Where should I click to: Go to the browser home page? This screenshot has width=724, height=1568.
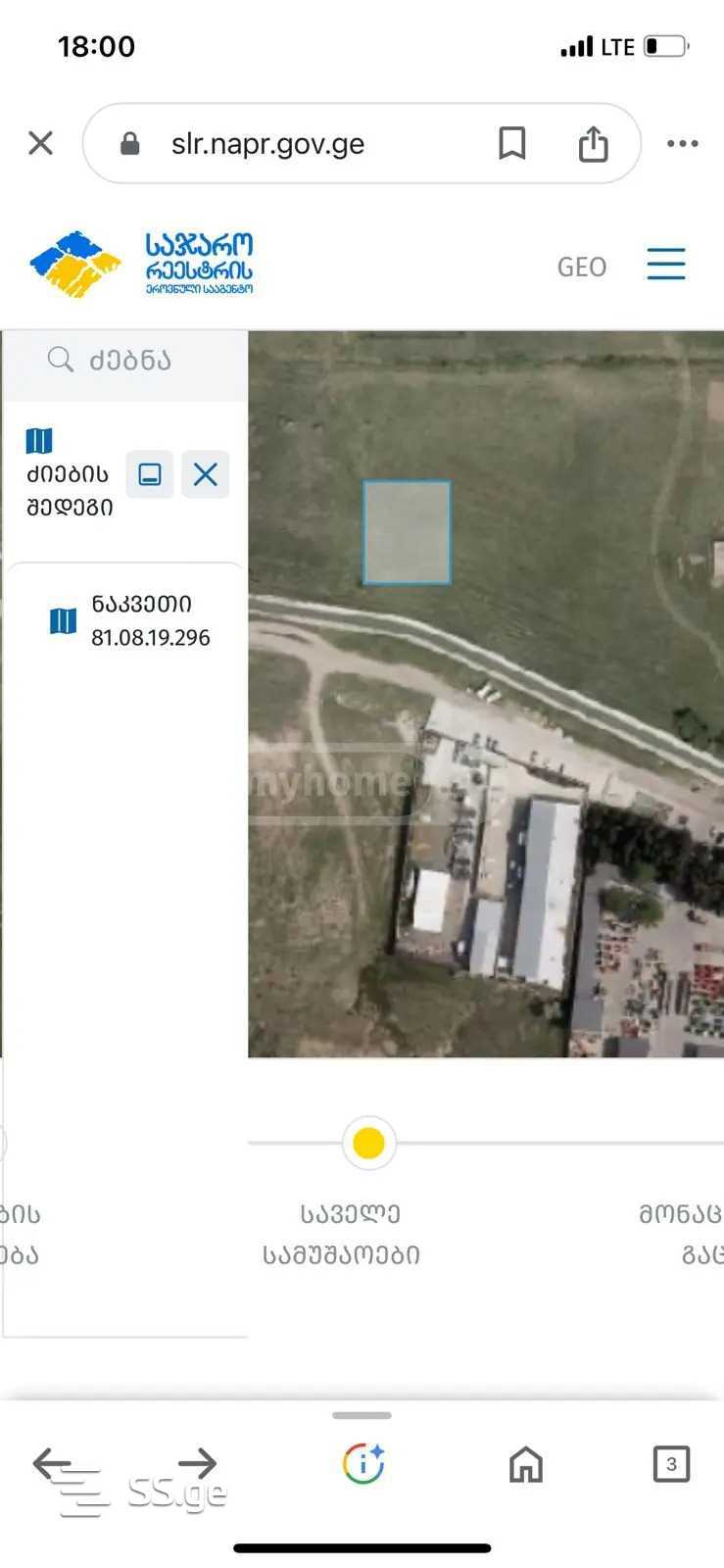pos(526,1464)
